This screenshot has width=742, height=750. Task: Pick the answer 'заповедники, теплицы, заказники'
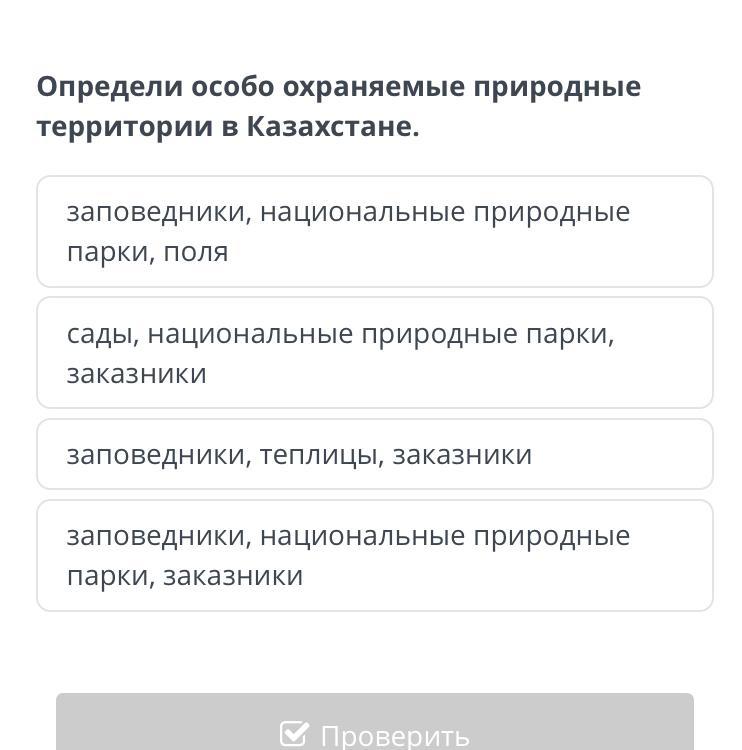tap(374, 455)
